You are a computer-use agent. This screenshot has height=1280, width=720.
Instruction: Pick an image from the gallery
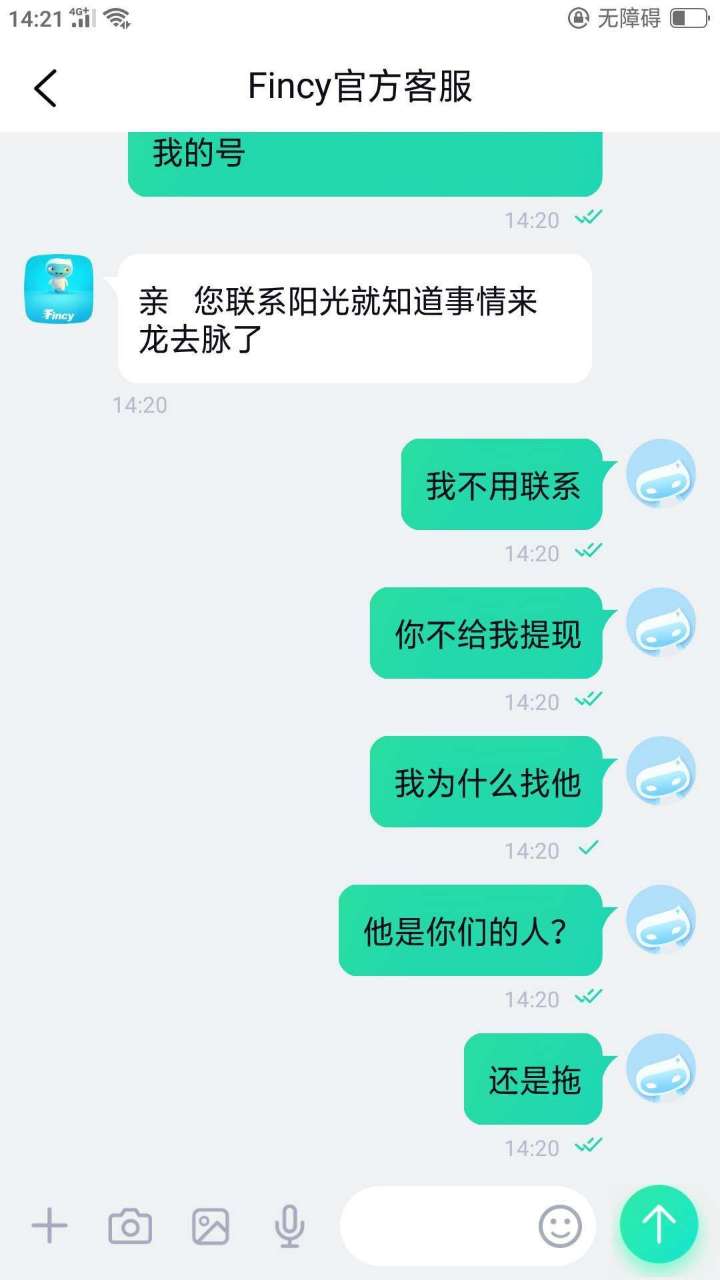210,1225
